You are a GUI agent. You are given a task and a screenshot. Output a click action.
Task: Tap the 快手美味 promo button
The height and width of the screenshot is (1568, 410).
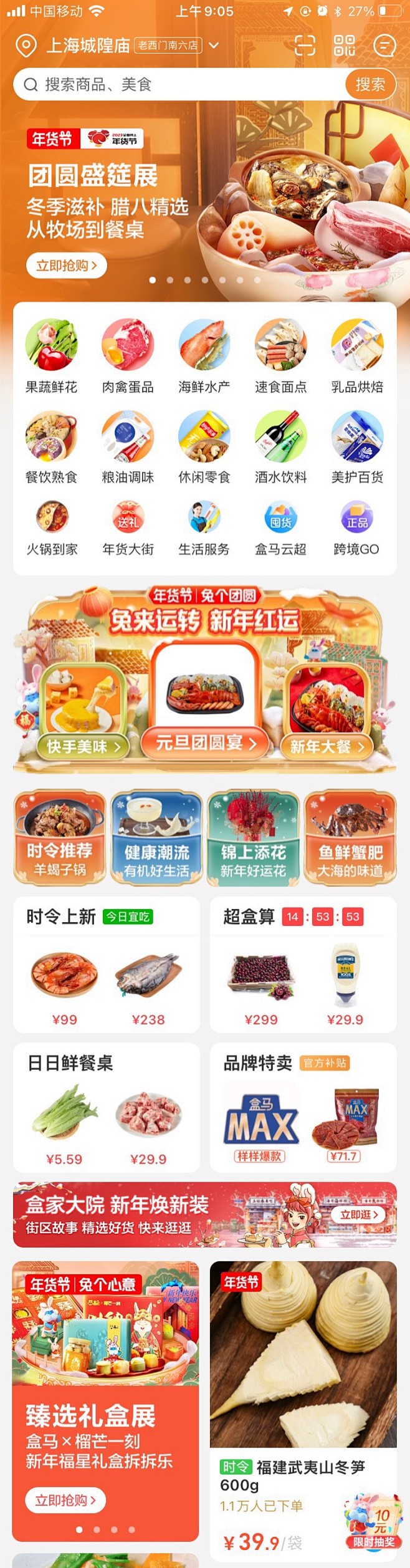point(83,746)
